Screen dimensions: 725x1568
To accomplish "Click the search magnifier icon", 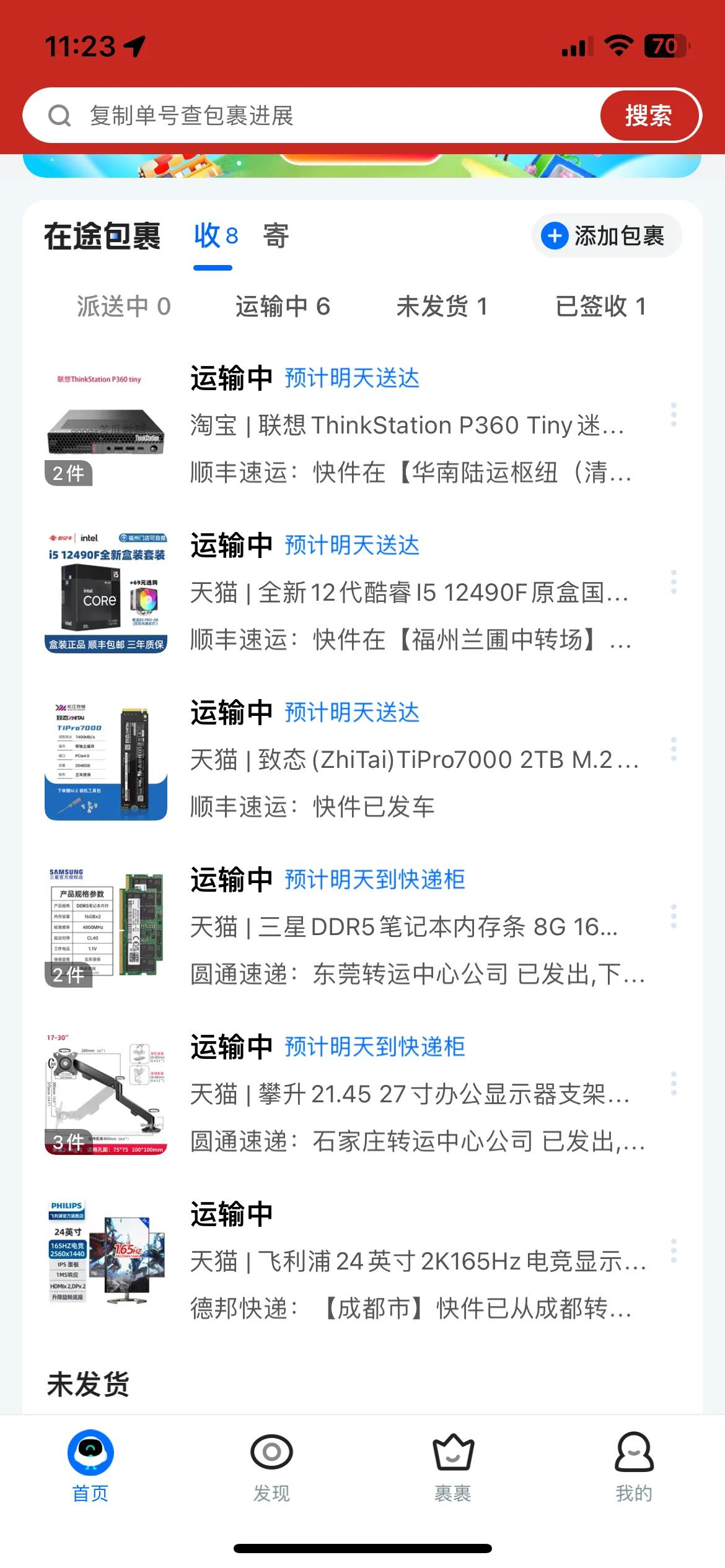I will [59, 115].
